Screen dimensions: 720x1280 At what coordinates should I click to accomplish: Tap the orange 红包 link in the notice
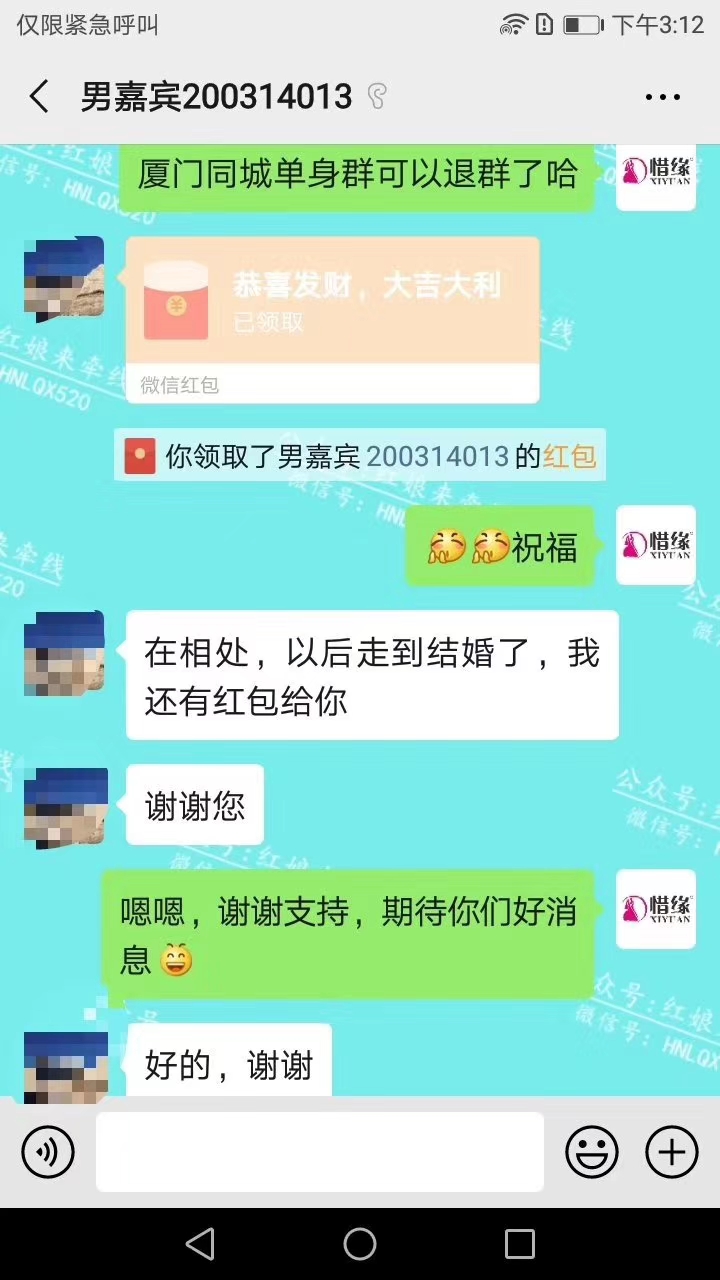(569, 457)
